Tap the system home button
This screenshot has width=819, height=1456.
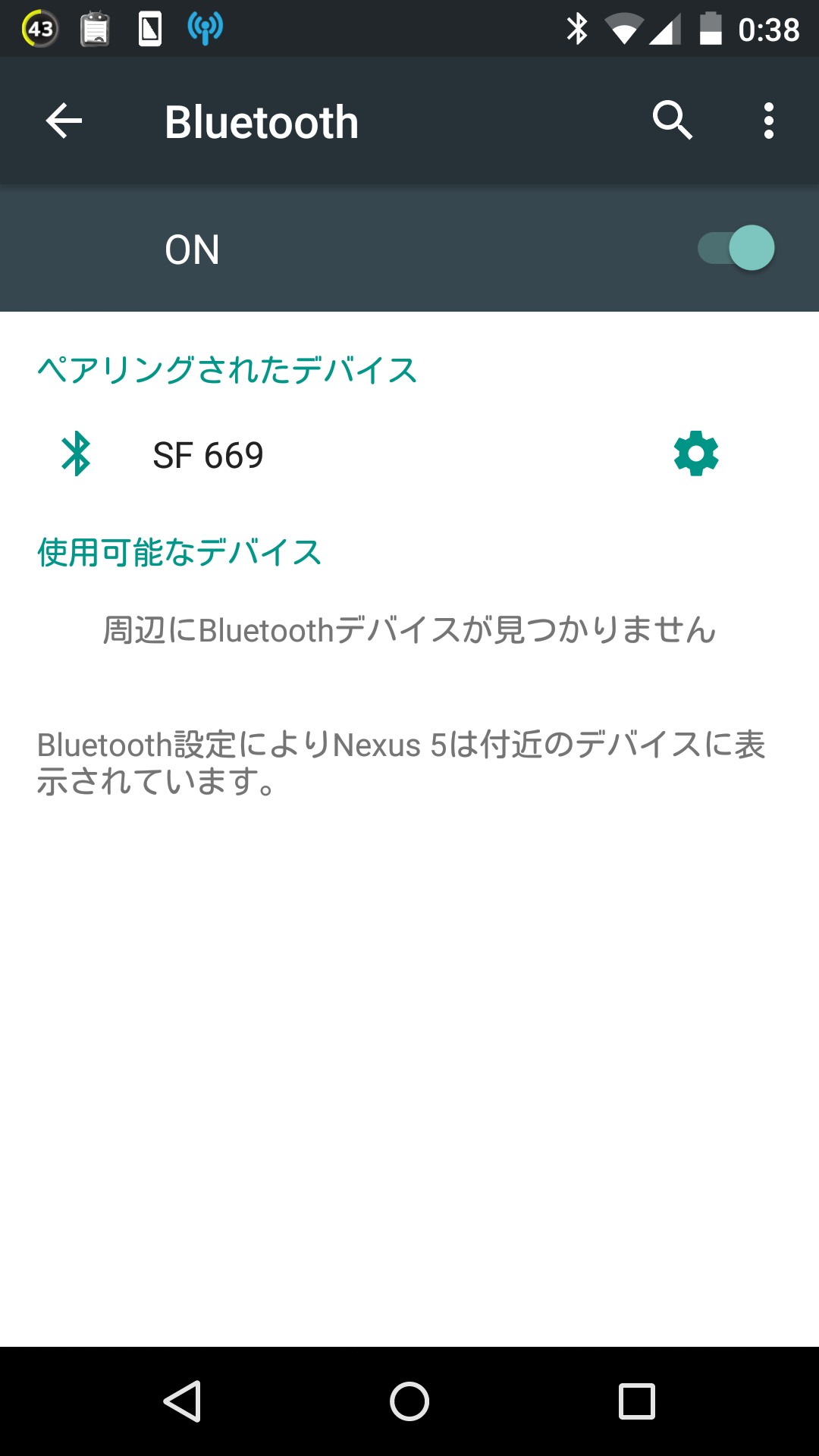409,1401
